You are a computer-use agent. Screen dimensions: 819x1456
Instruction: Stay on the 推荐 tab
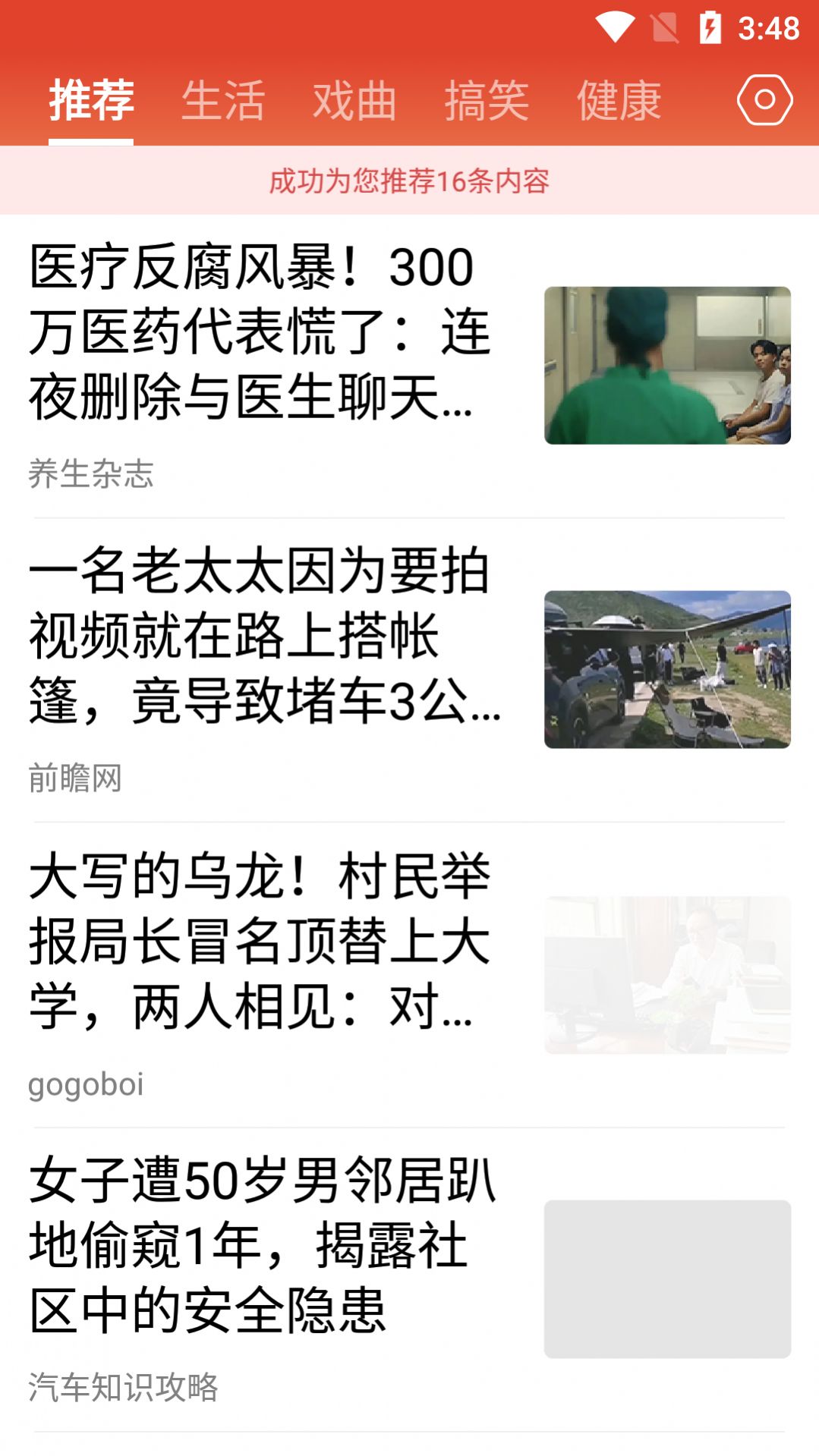pos(91,101)
